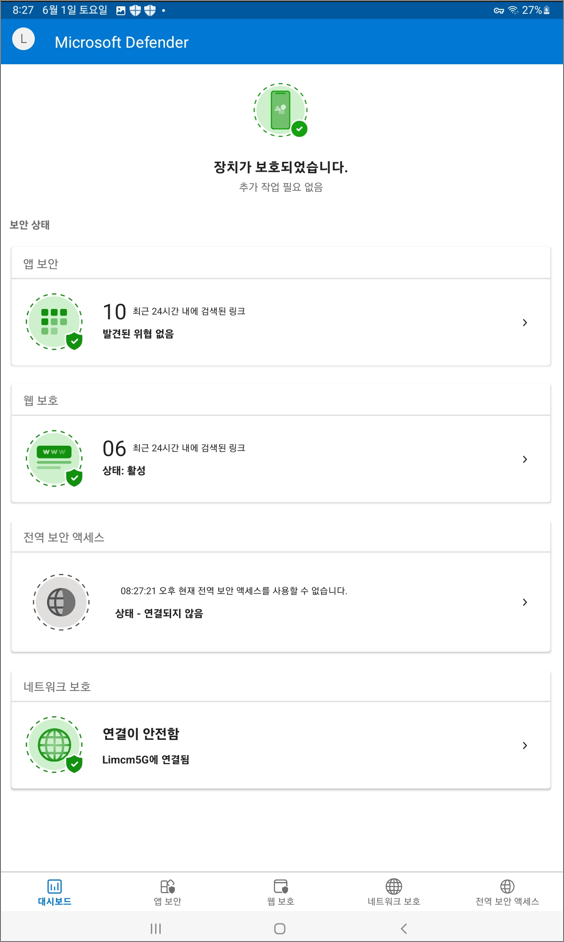Switch to the 앱 보안 bottom tab
564x942 pixels.
coord(168,892)
